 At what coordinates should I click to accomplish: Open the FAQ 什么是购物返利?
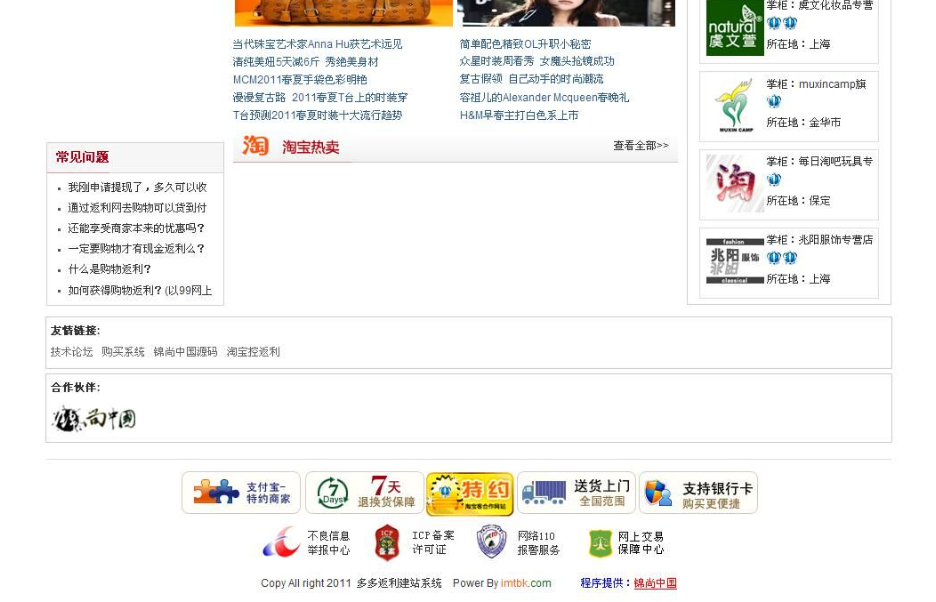point(109,270)
